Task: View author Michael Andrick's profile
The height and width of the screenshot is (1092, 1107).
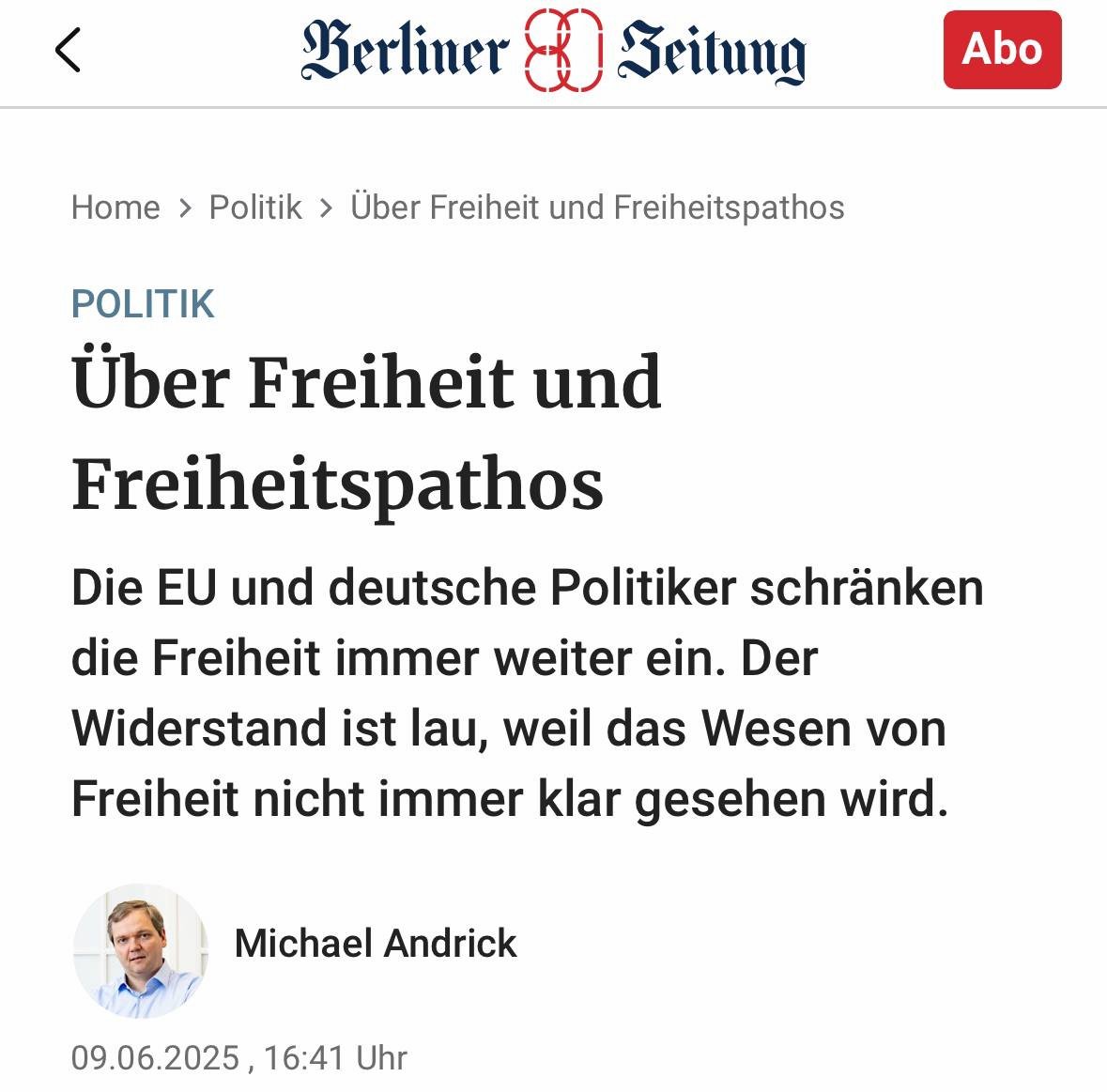Action: pyautogui.click(x=375, y=943)
